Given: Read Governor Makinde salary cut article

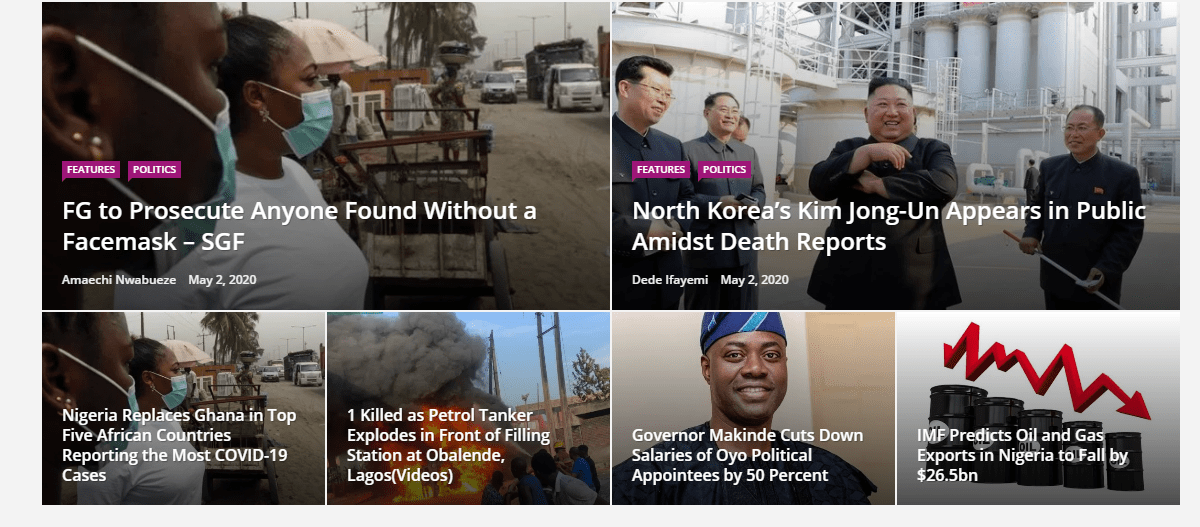Looking at the screenshot, I should (747, 455).
